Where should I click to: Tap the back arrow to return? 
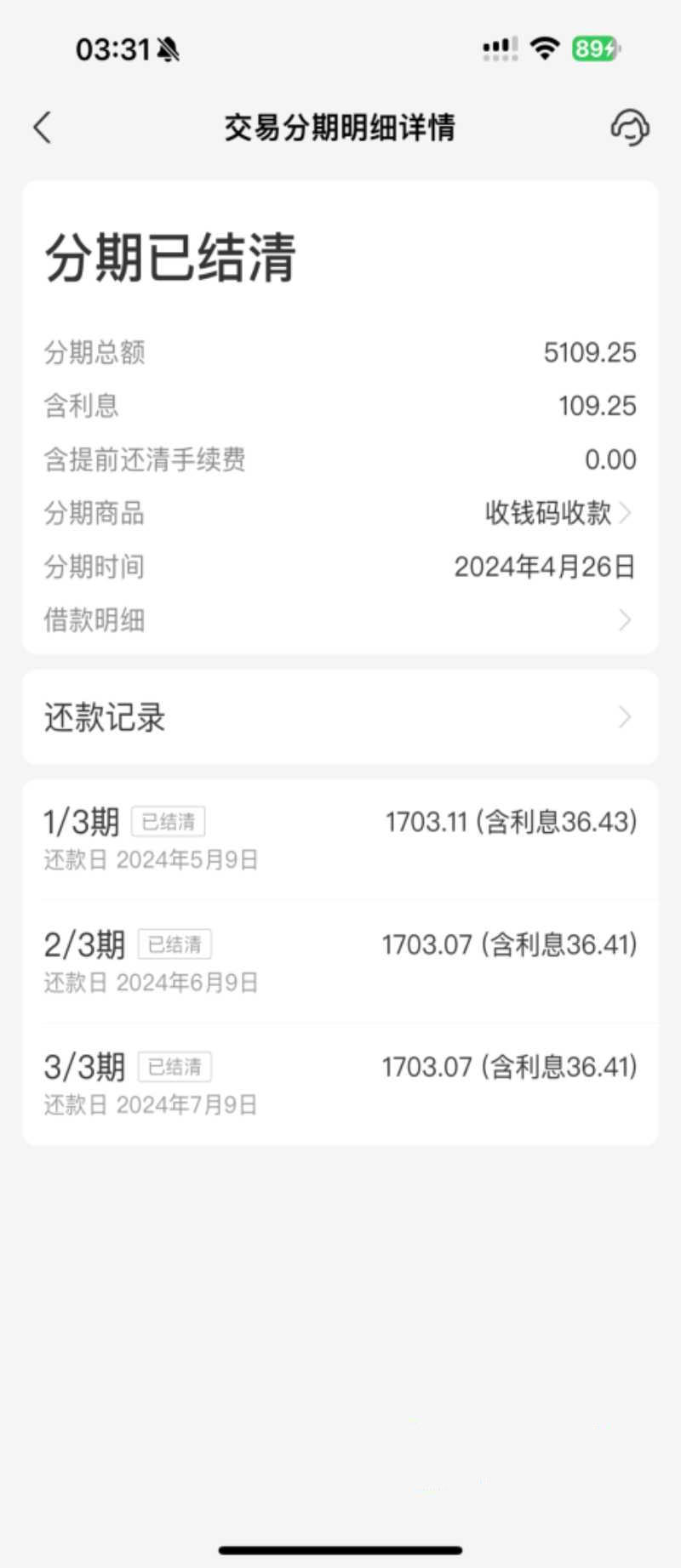pyautogui.click(x=42, y=126)
